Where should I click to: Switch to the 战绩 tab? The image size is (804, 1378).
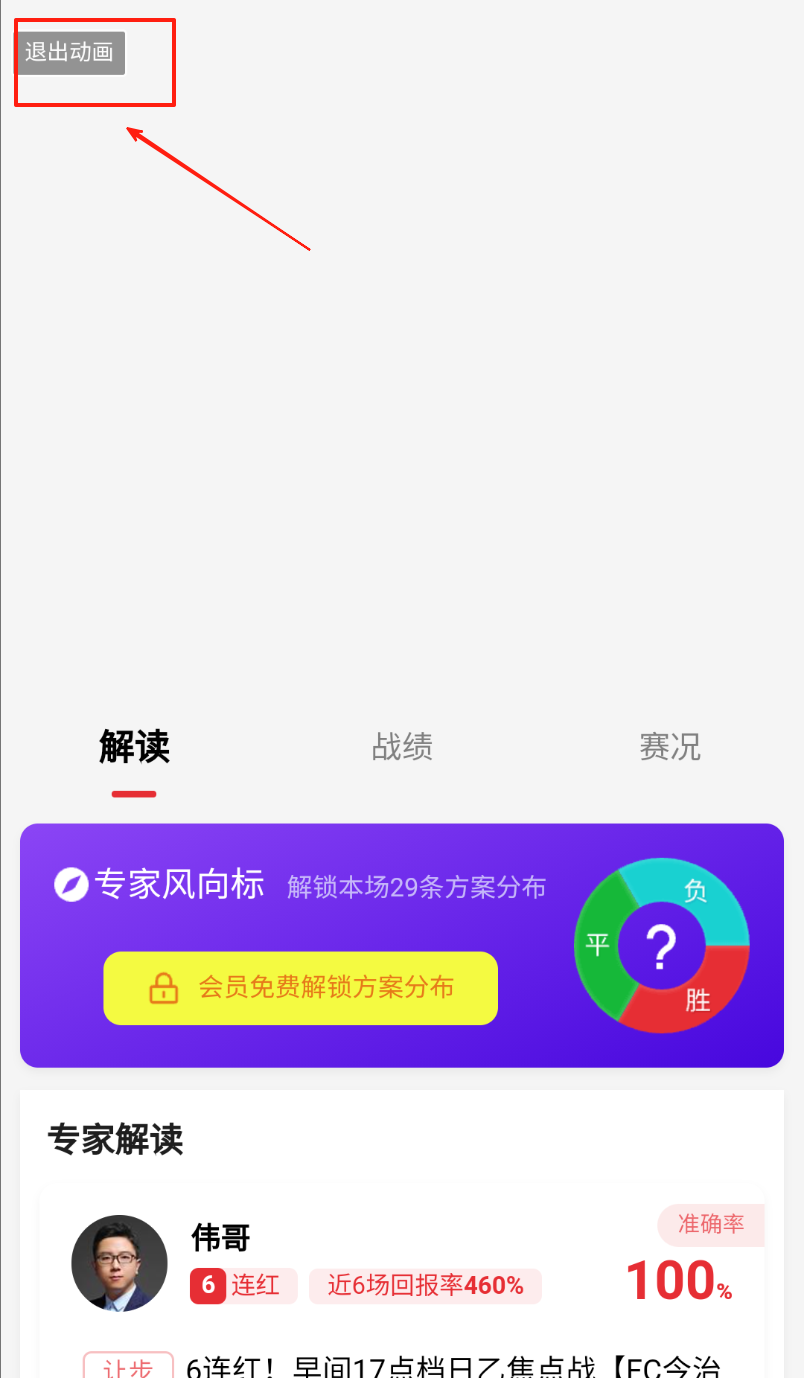(x=402, y=747)
